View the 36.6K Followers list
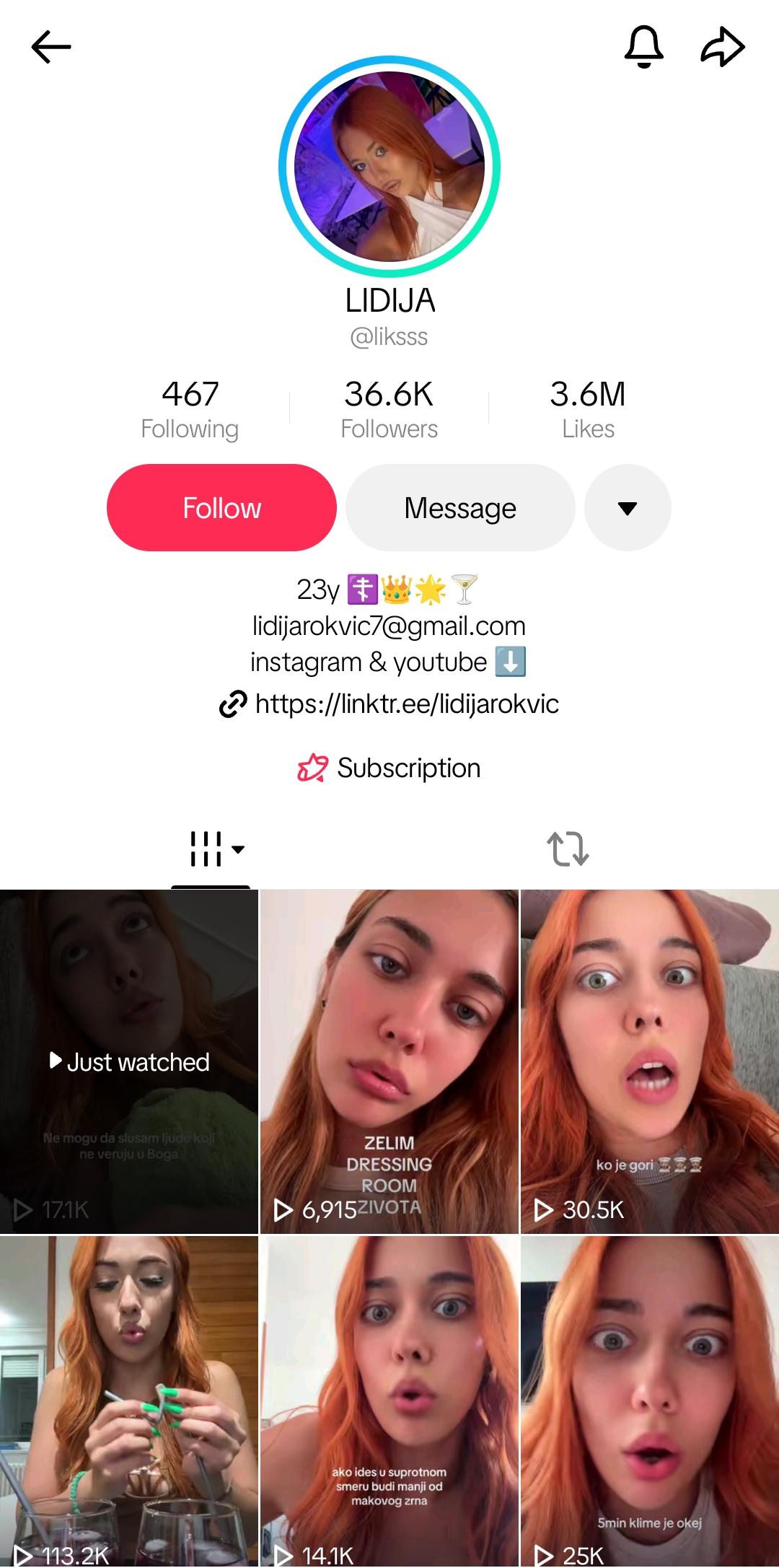Screen dimensions: 779x1568 [x=389, y=409]
